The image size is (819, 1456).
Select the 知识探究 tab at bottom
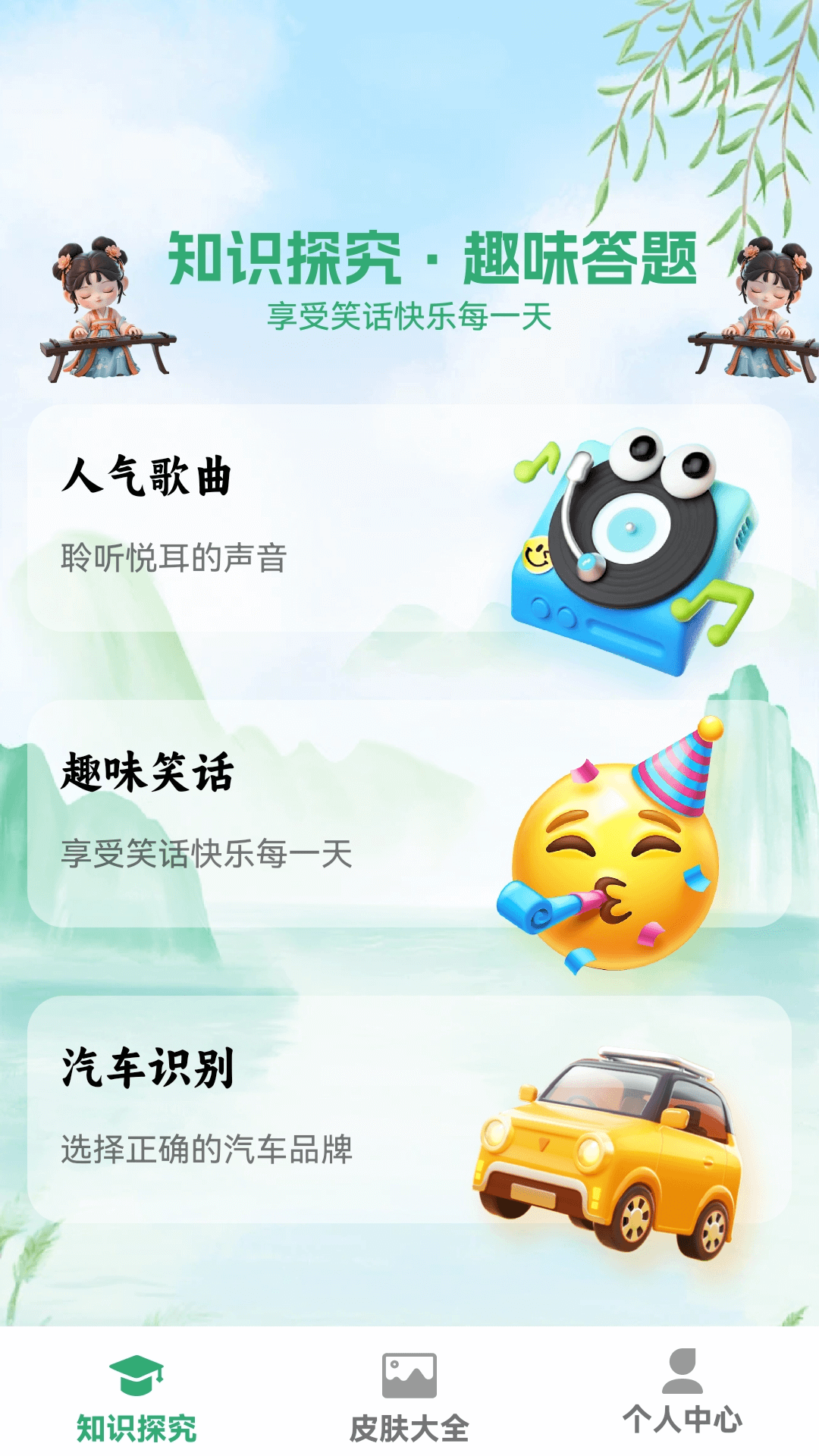coord(136,1403)
